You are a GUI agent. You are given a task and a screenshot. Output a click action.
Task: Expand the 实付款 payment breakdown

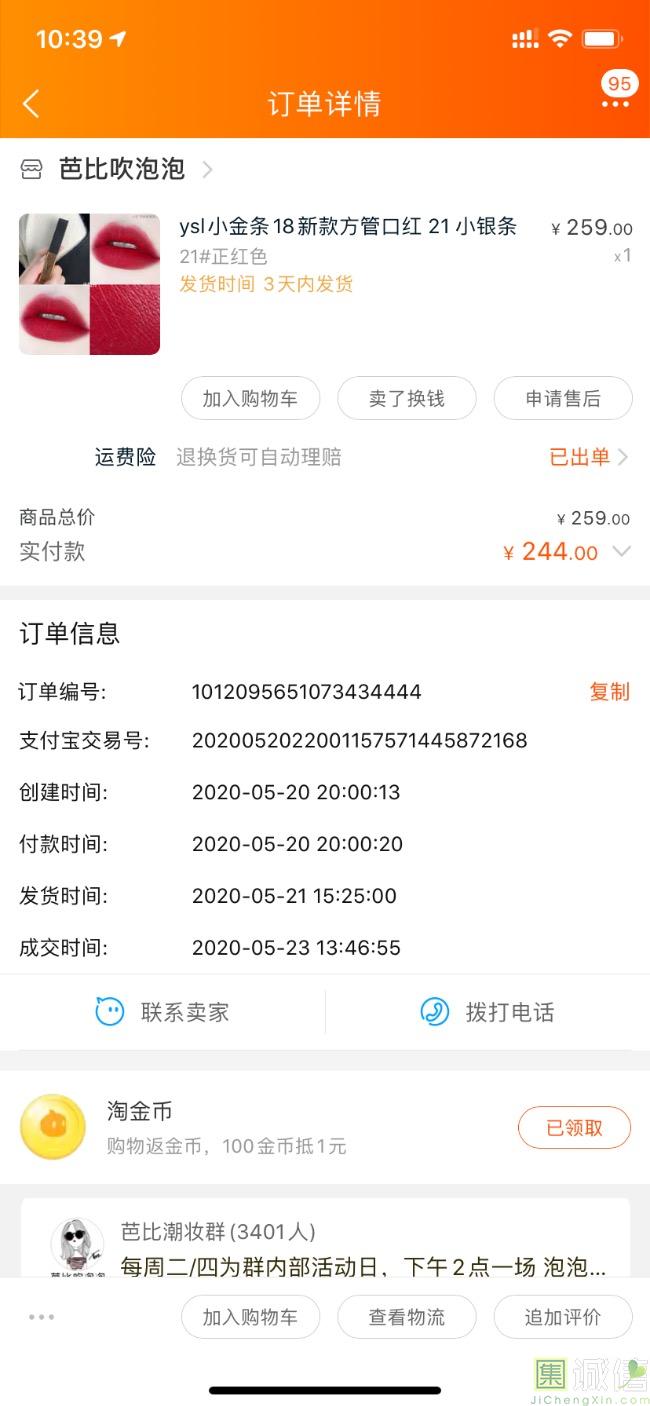pyautogui.click(x=621, y=551)
